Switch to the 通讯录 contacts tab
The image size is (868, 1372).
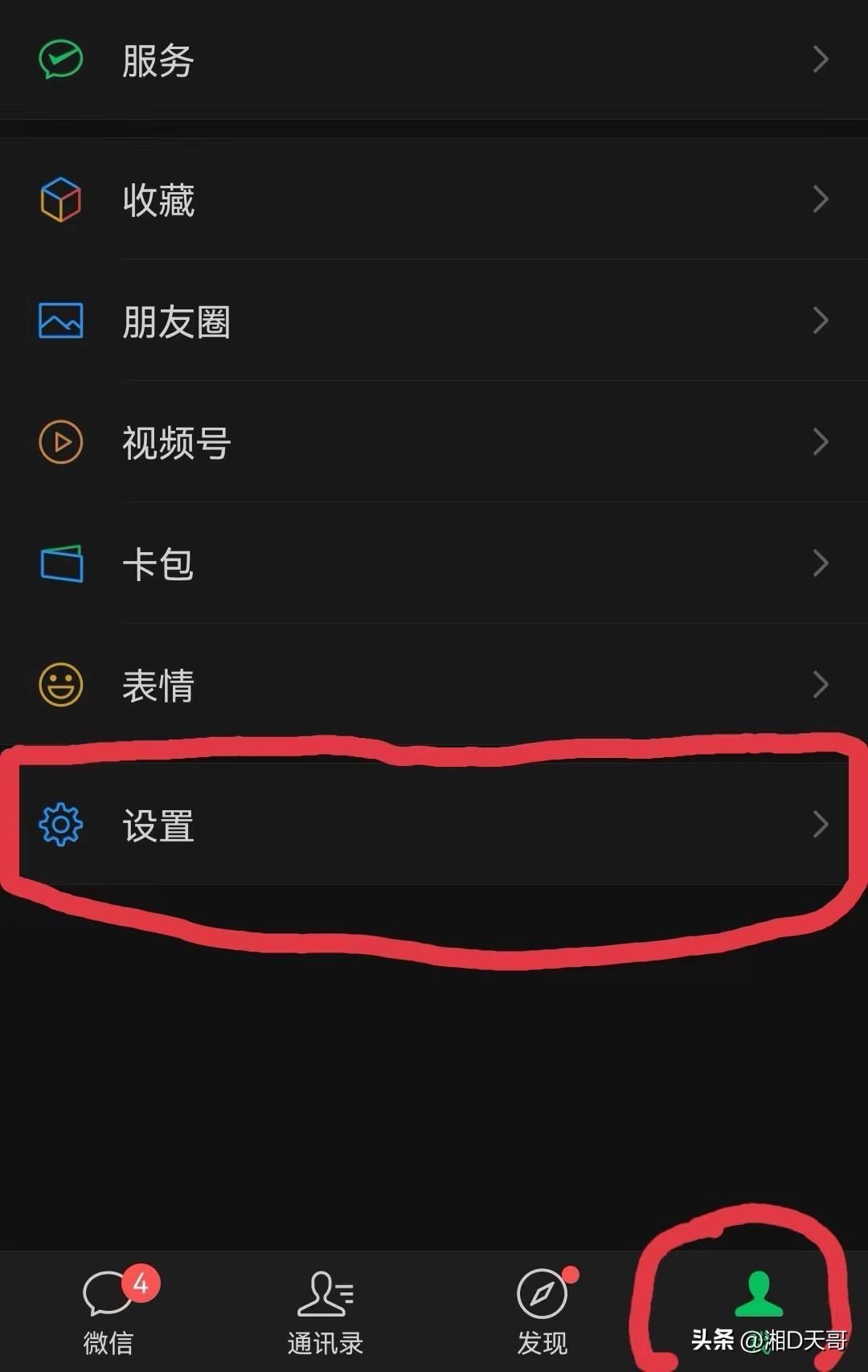pyautogui.click(x=325, y=1312)
